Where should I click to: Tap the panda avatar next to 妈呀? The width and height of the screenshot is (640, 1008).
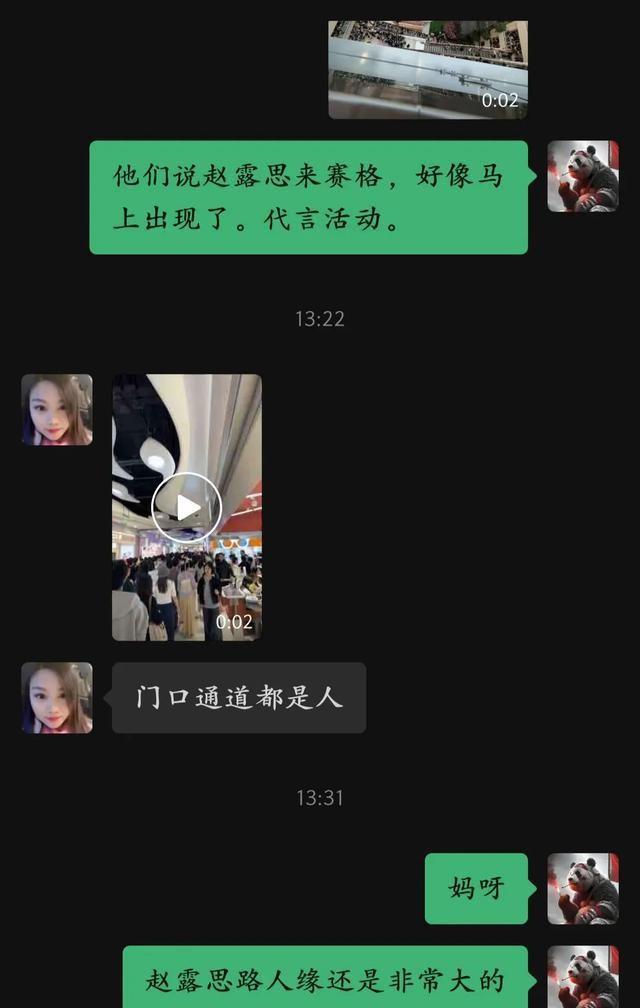click(583, 888)
